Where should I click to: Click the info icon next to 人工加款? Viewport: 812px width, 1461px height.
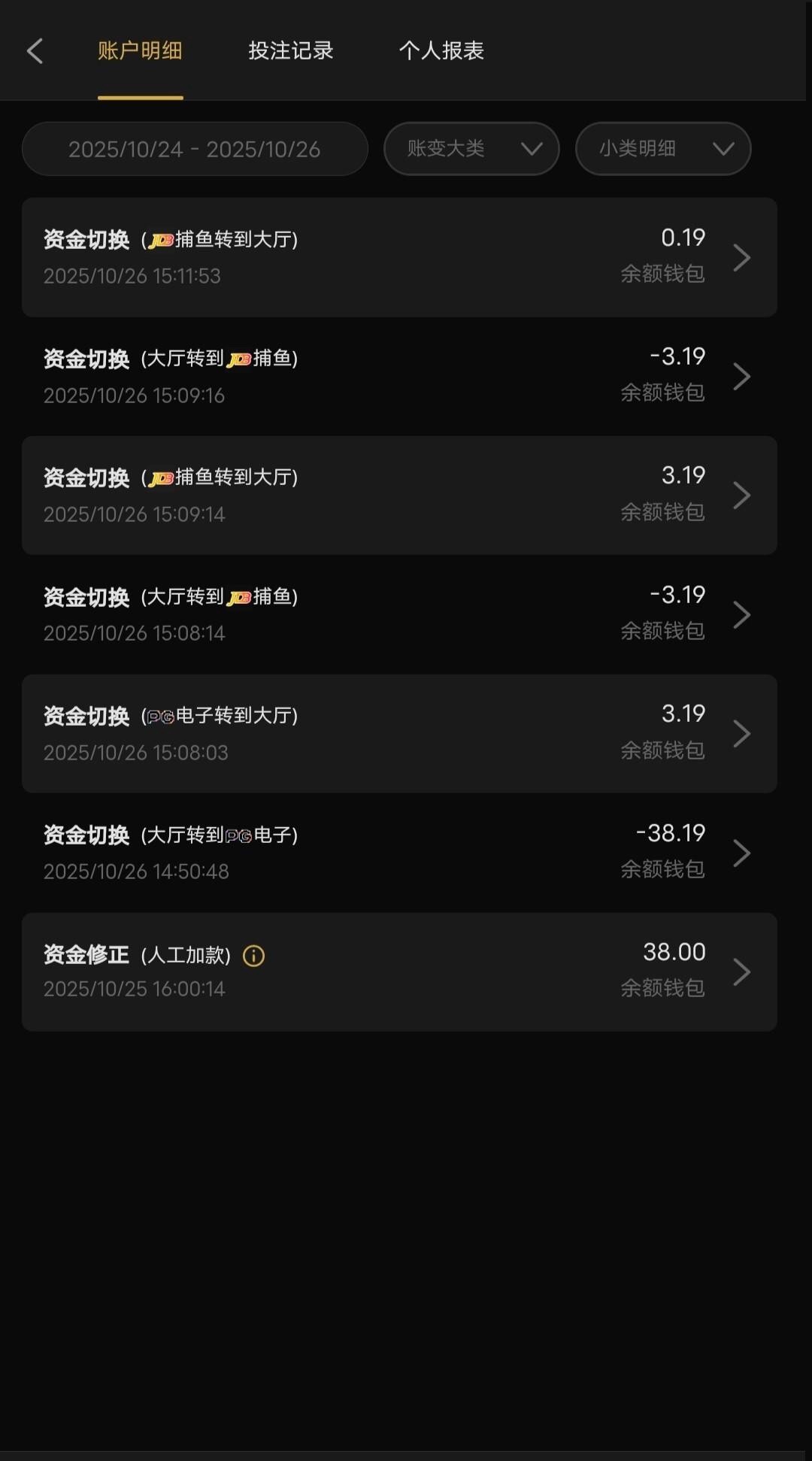click(253, 956)
